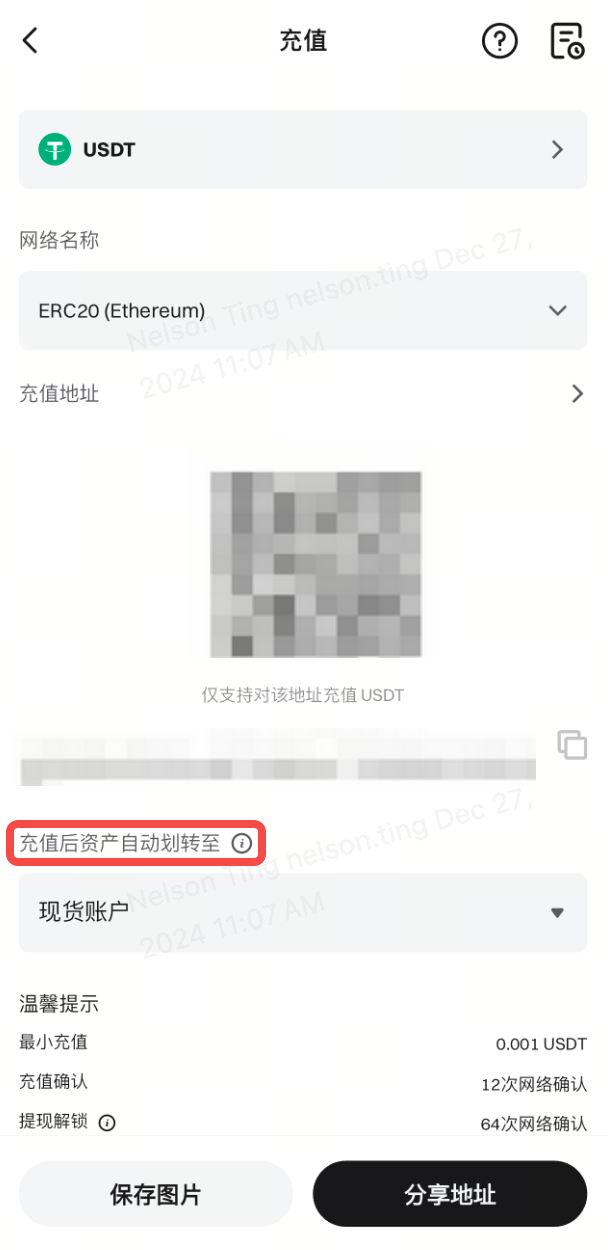608x1250 pixels.
Task: Open the help question mark icon
Action: click(x=499, y=41)
